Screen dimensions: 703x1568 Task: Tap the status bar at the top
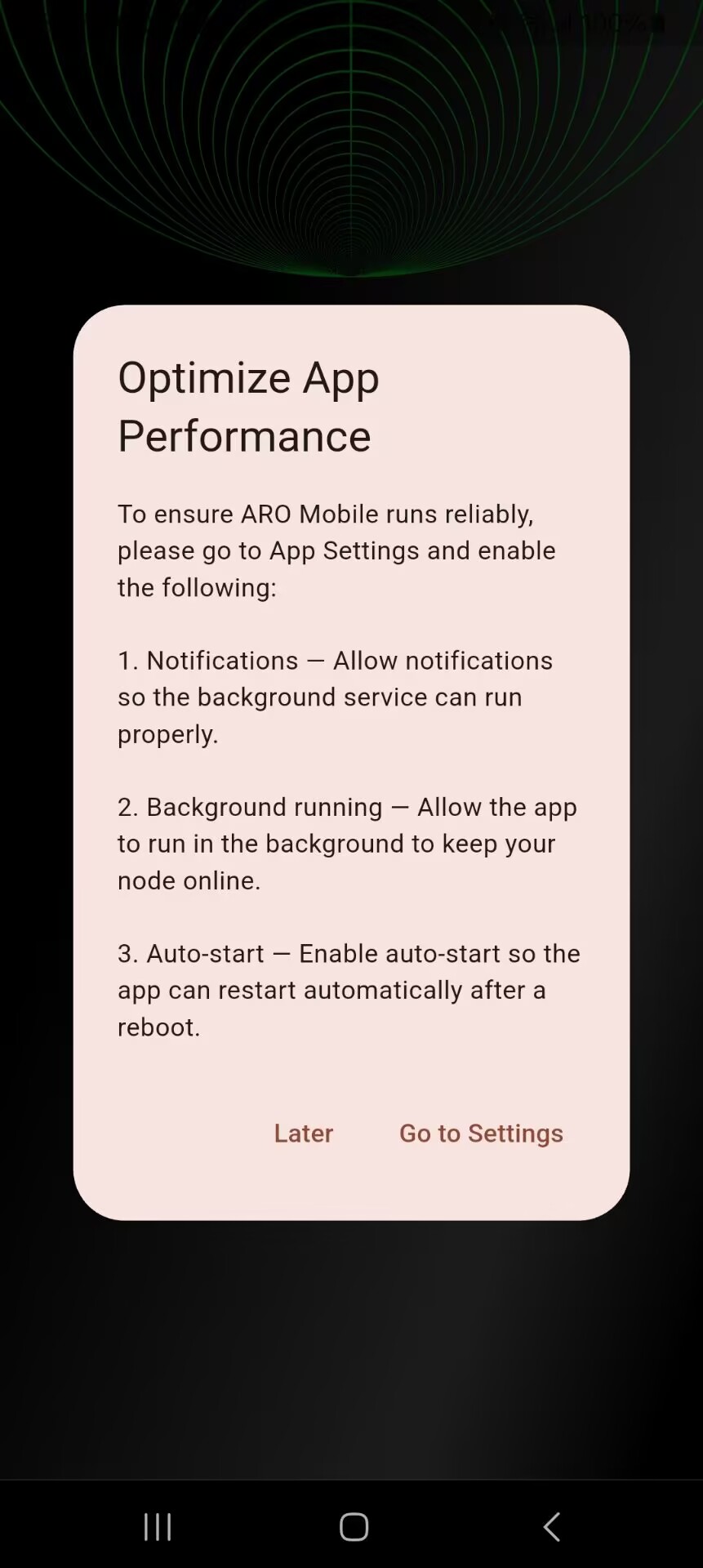(351, 20)
